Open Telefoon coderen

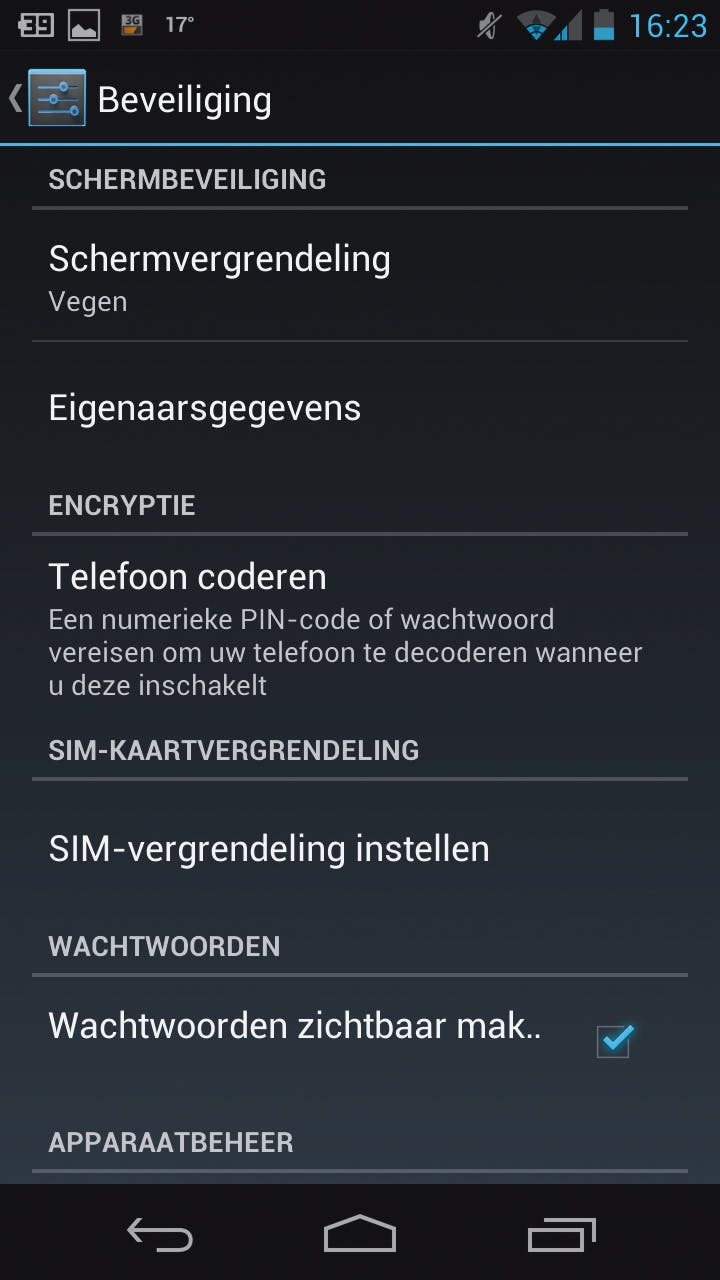(360, 627)
